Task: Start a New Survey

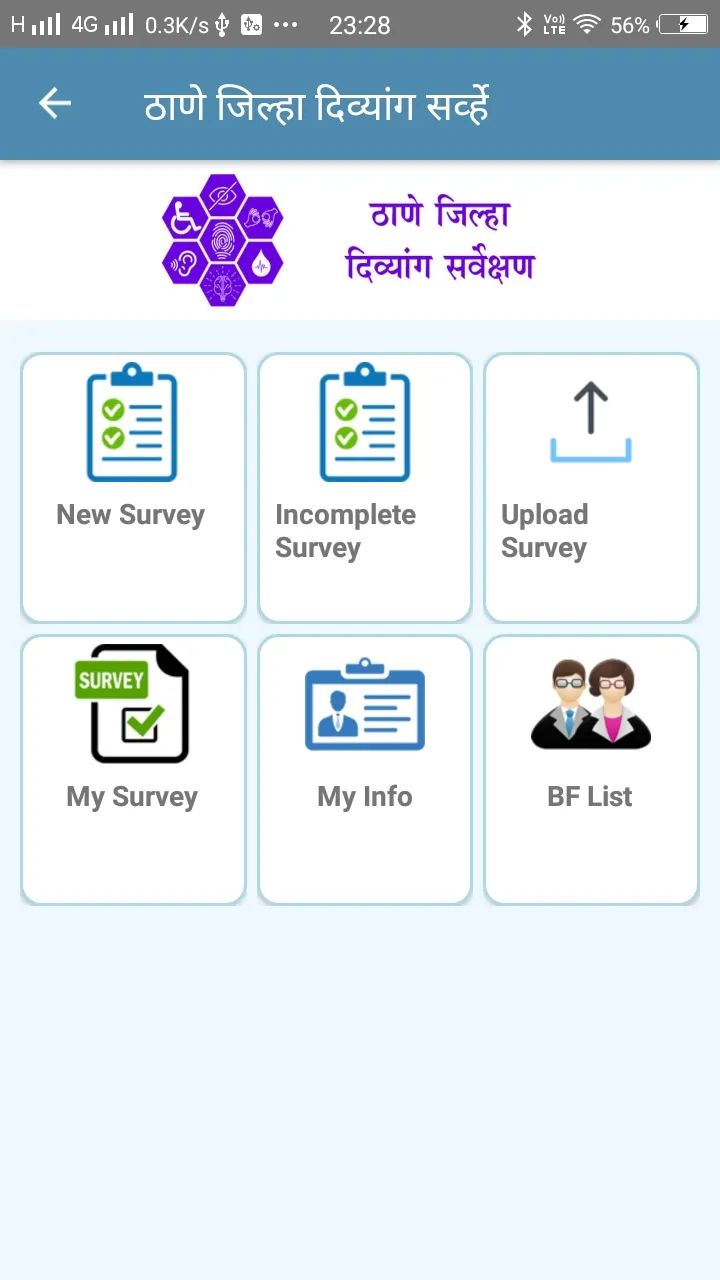Action: pos(133,488)
